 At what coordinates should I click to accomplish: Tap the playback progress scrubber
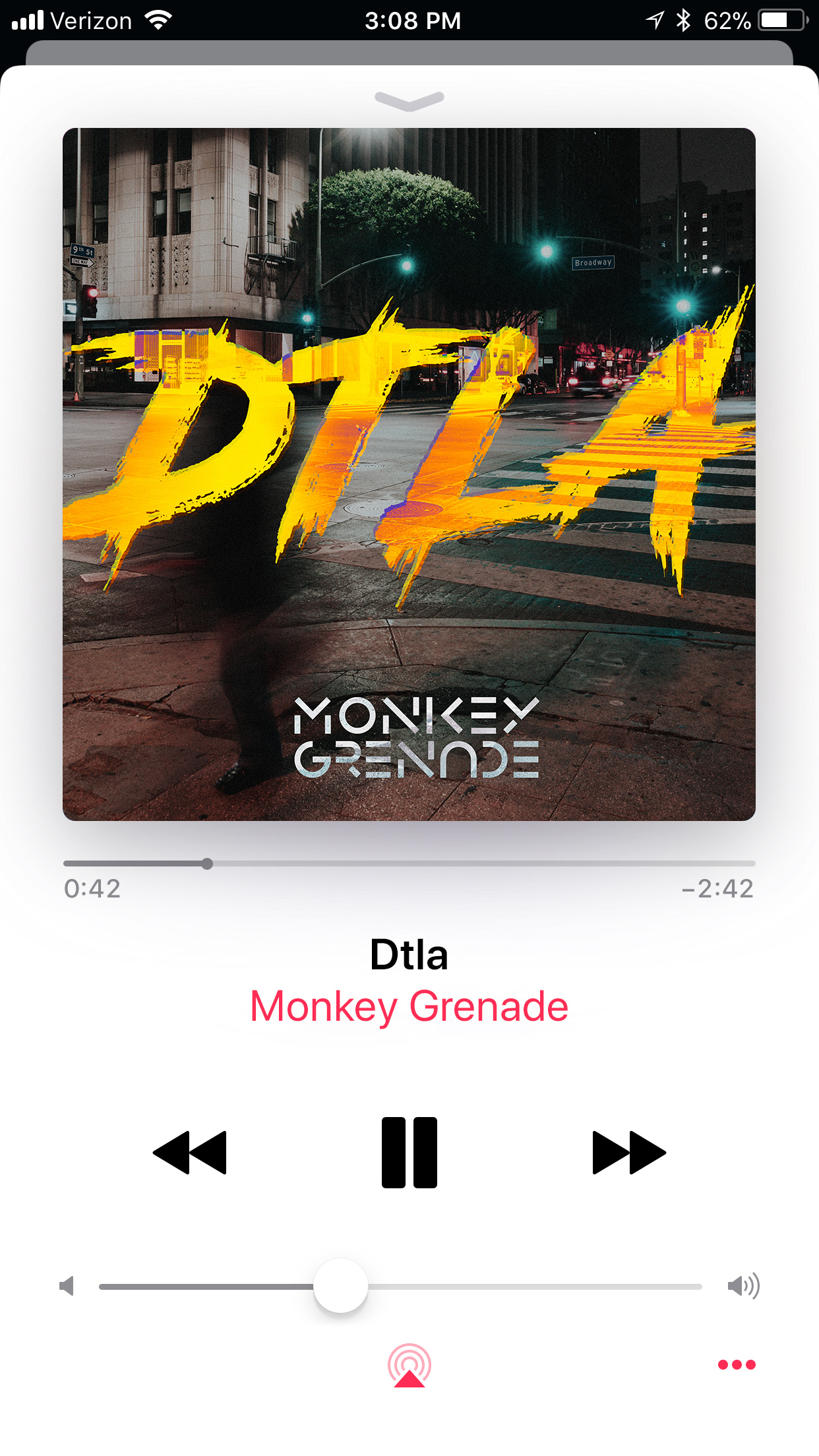(207, 864)
